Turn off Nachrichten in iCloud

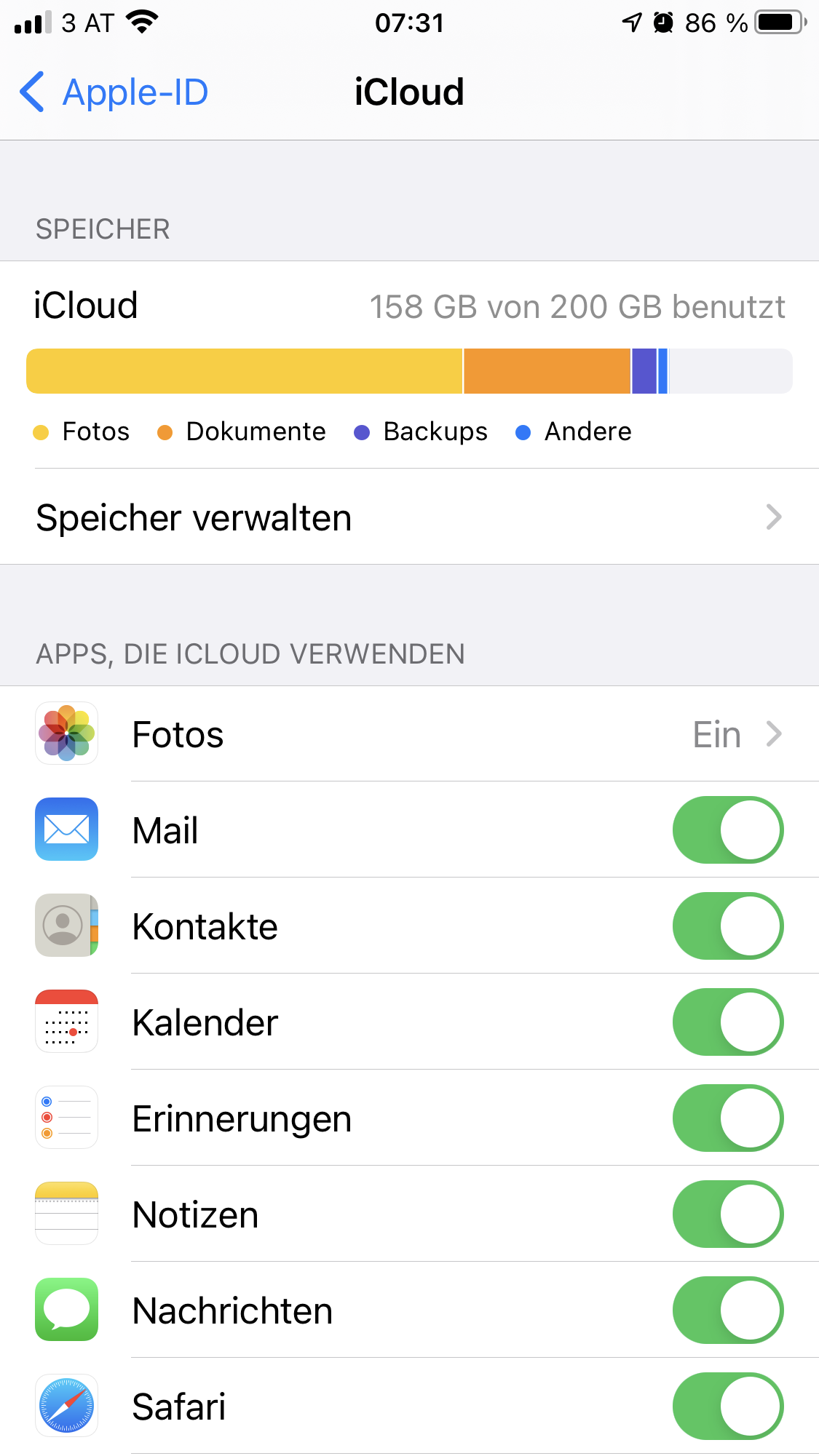pos(727,1310)
